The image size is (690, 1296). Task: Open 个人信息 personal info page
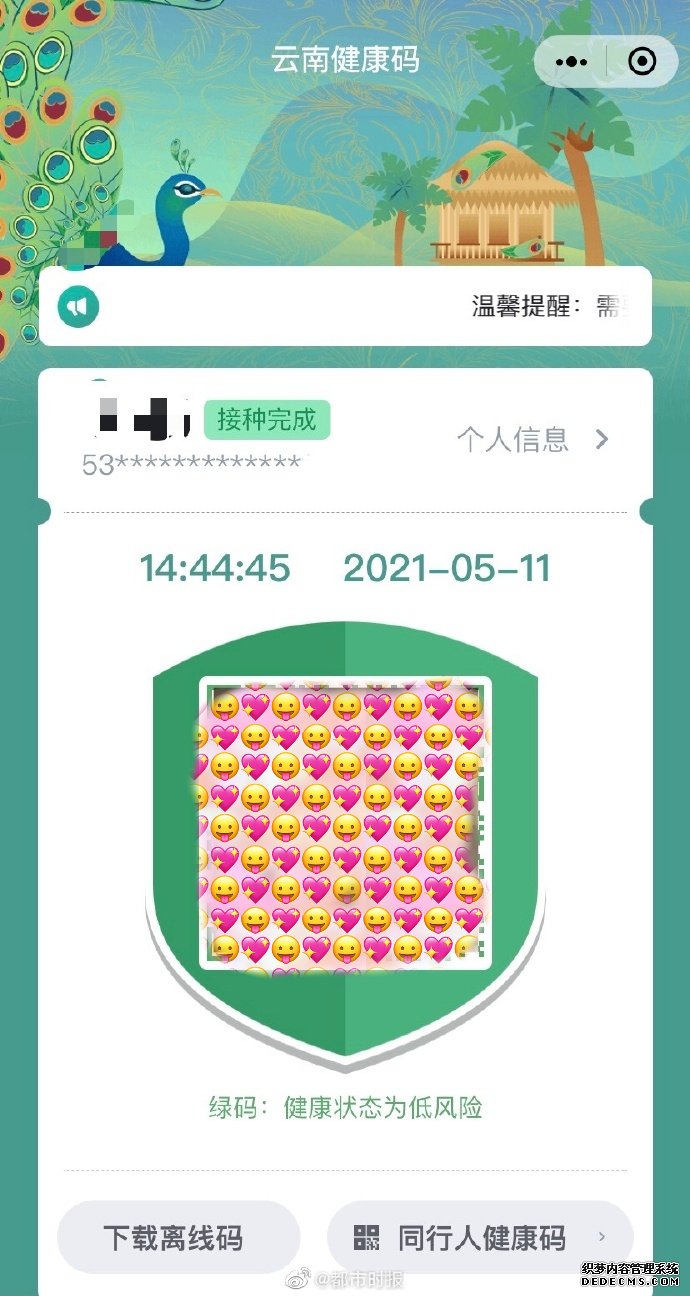coord(532,439)
